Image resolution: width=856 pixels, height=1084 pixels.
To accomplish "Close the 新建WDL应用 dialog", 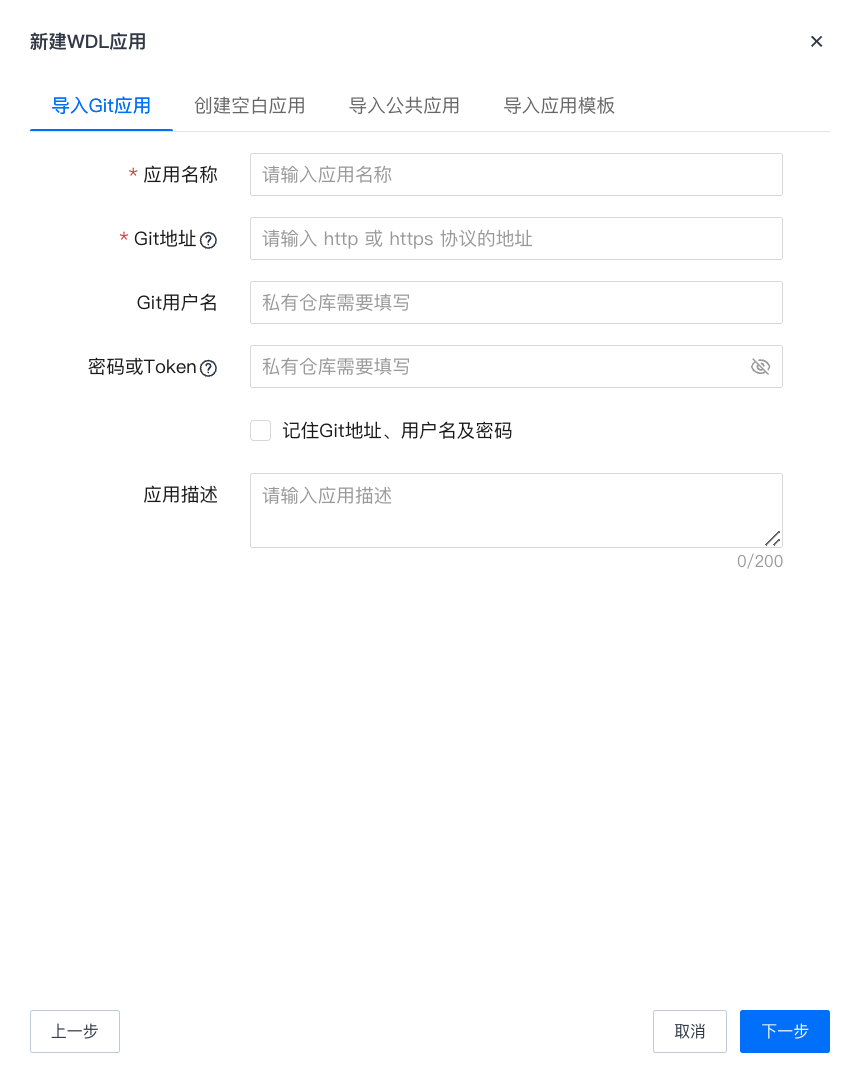I will click(816, 41).
